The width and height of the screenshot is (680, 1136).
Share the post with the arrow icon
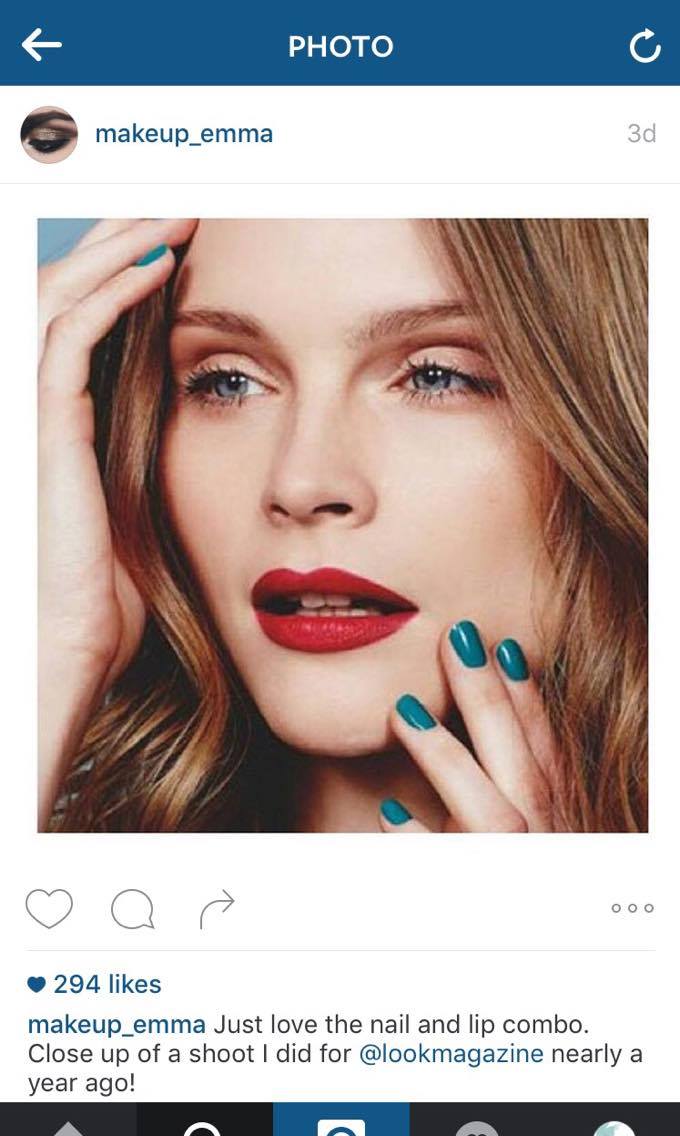pyautogui.click(x=217, y=909)
